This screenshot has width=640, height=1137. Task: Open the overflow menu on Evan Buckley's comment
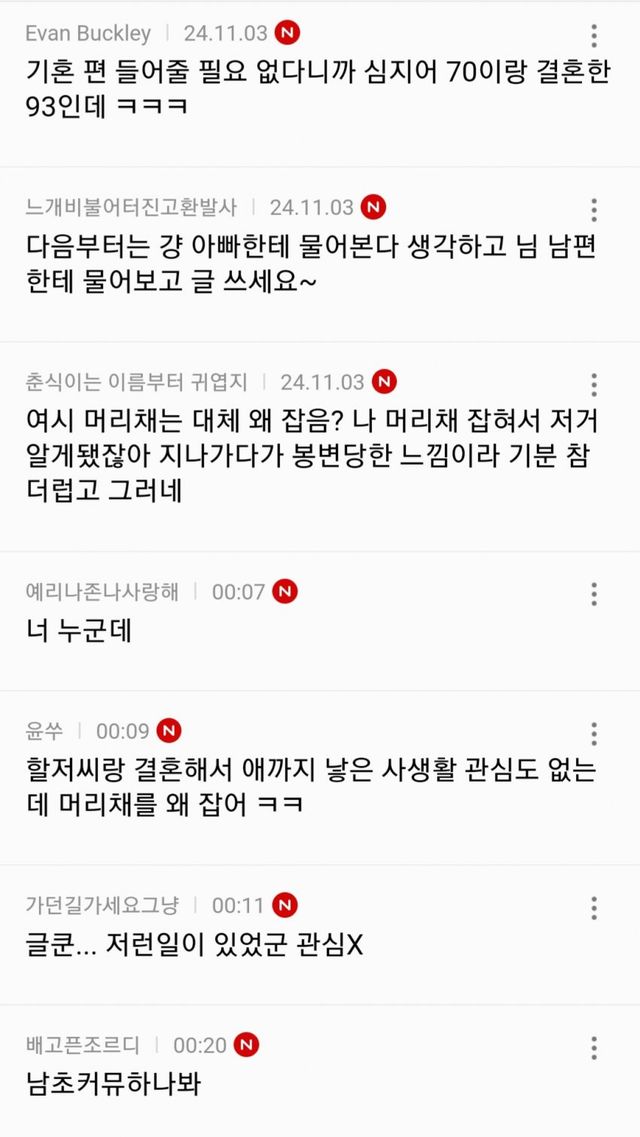pos(594,36)
